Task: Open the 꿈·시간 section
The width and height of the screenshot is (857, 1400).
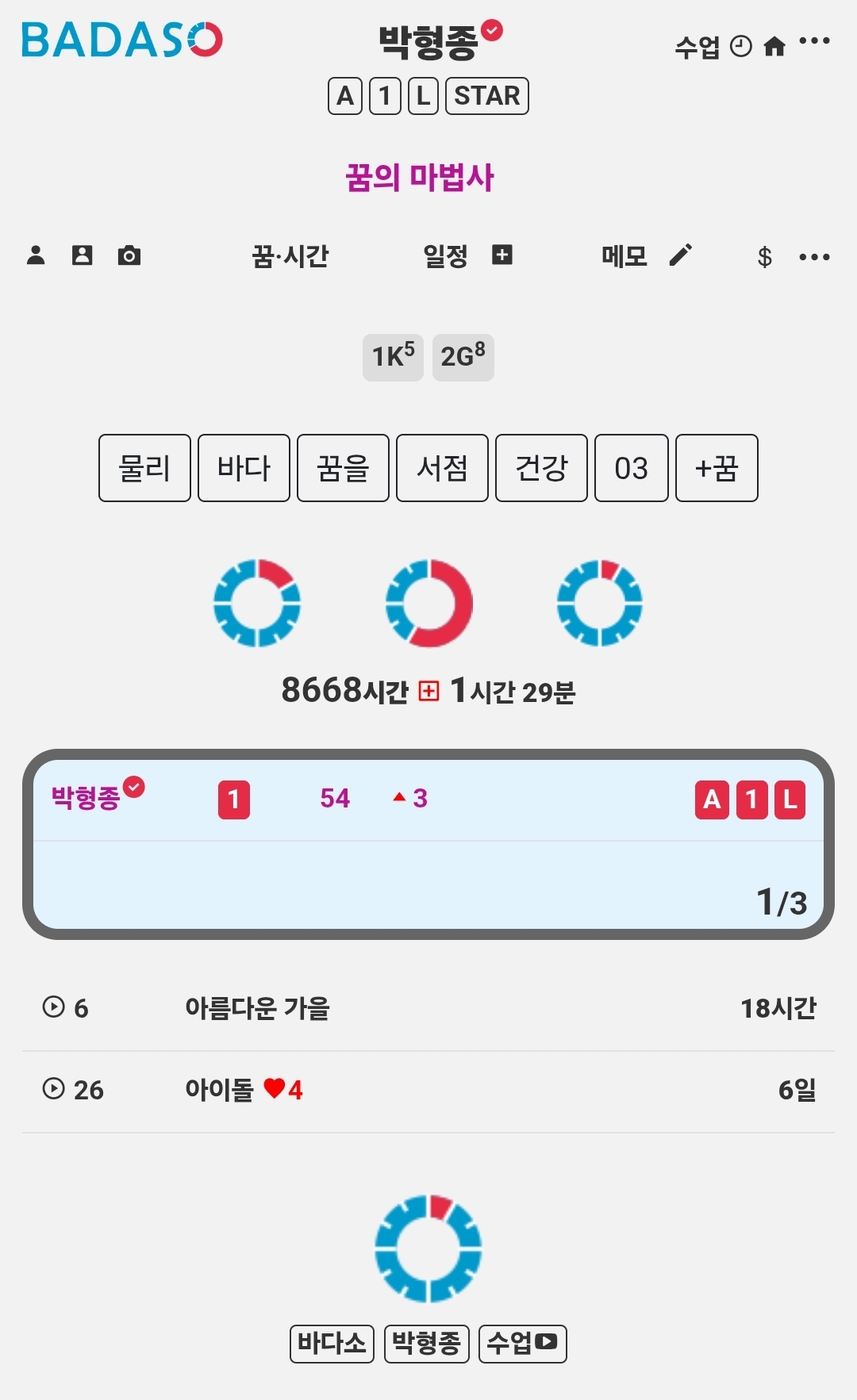Action: coord(290,256)
